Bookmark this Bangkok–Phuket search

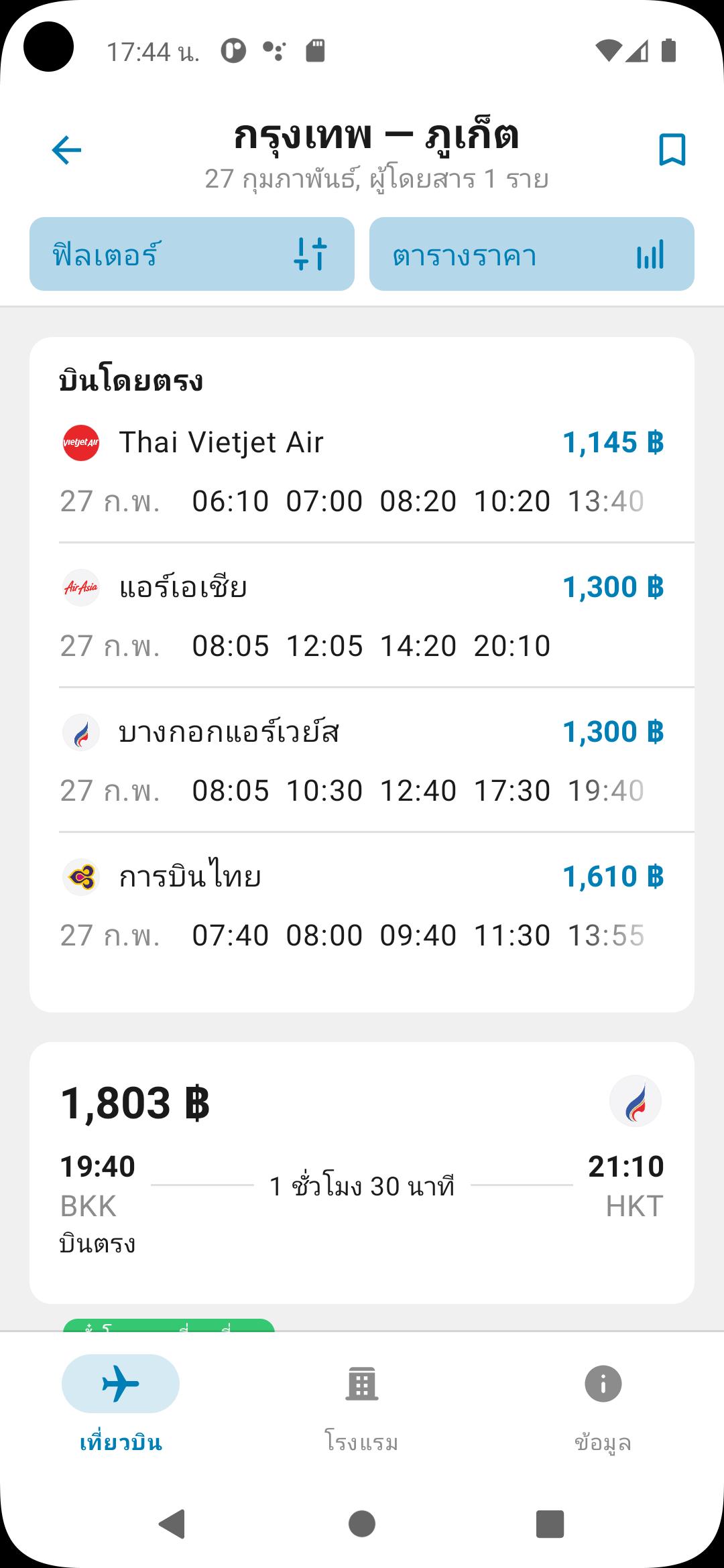pyautogui.click(x=672, y=149)
